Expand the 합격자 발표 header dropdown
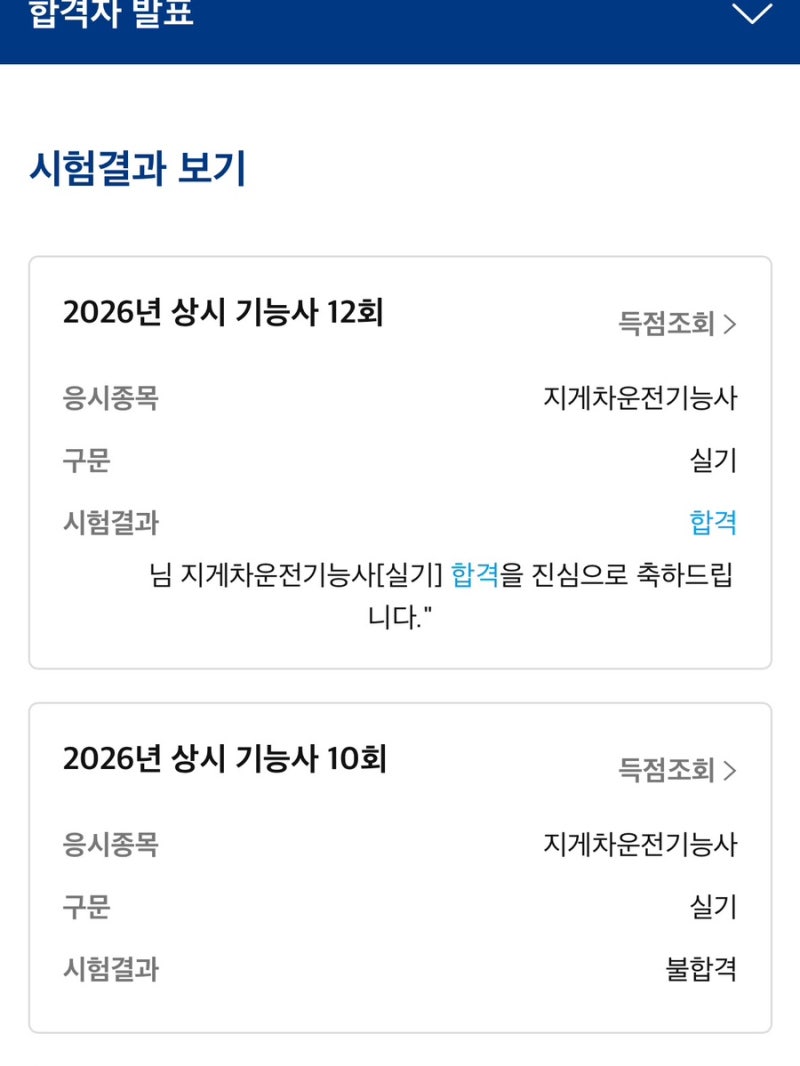Viewport: 800px width, 1066px height. pyautogui.click(x=752, y=14)
